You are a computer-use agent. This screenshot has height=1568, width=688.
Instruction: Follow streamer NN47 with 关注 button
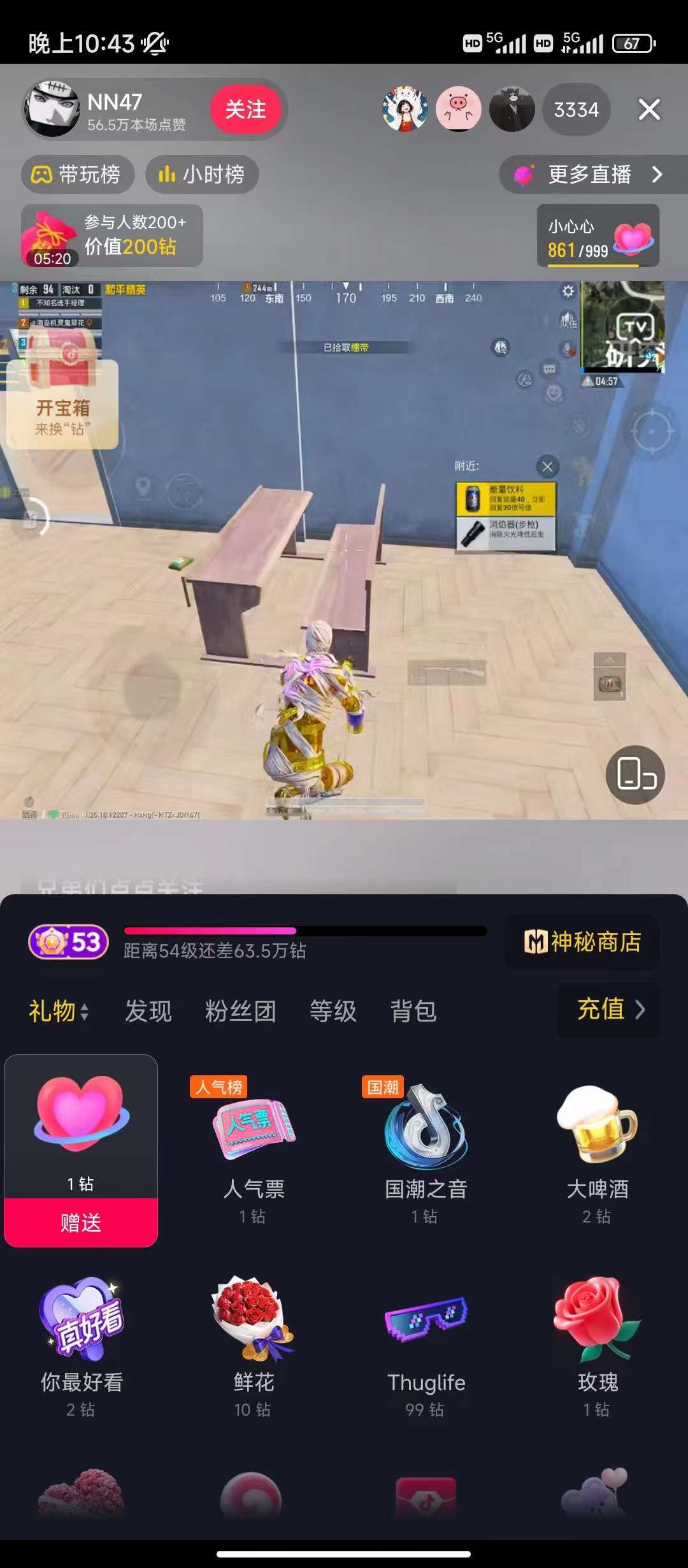[245, 110]
